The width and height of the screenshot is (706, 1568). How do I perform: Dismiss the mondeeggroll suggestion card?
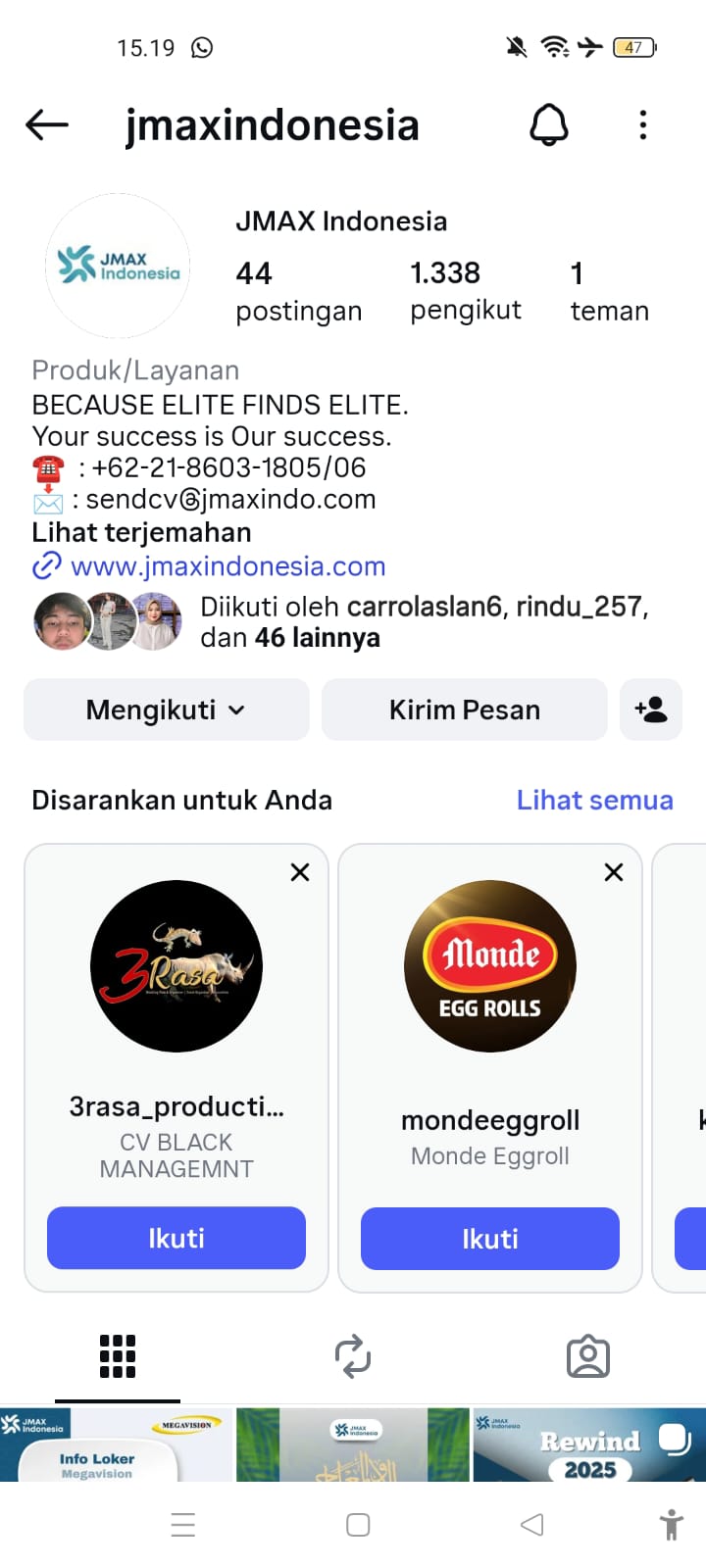click(x=614, y=872)
